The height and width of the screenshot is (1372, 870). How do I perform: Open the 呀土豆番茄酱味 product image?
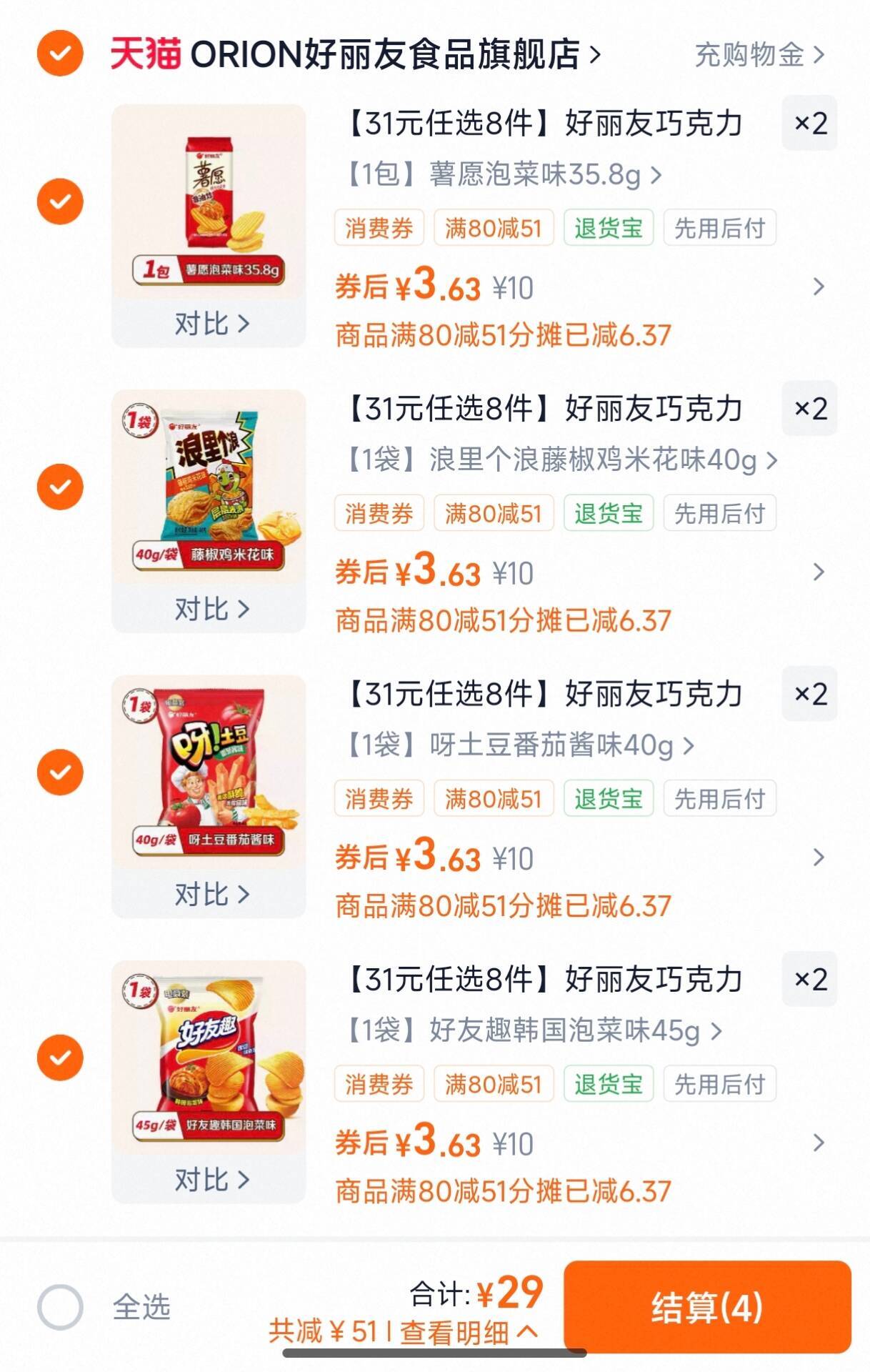click(x=209, y=773)
